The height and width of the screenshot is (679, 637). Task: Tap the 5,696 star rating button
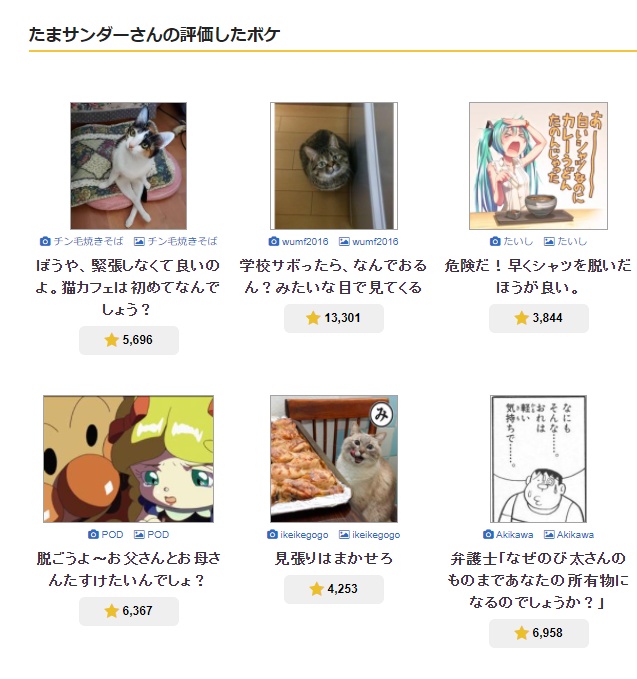click(x=129, y=340)
